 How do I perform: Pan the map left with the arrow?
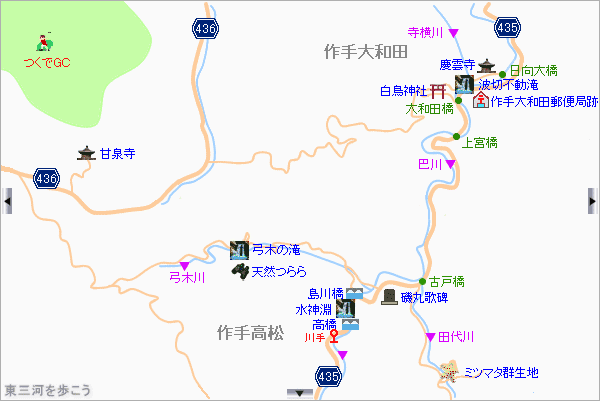click(x=8, y=201)
